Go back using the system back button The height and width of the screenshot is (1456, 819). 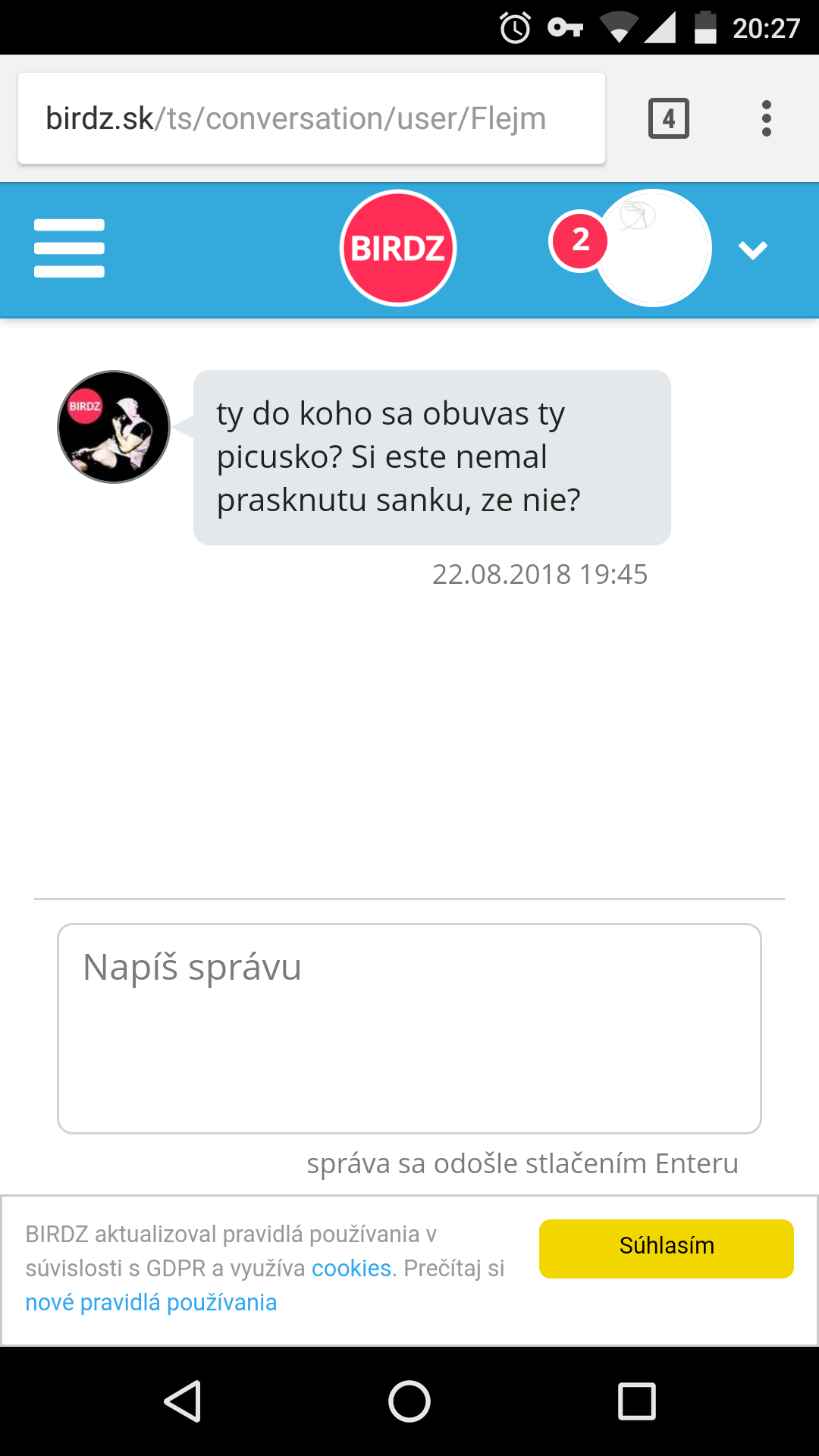(x=183, y=1401)
